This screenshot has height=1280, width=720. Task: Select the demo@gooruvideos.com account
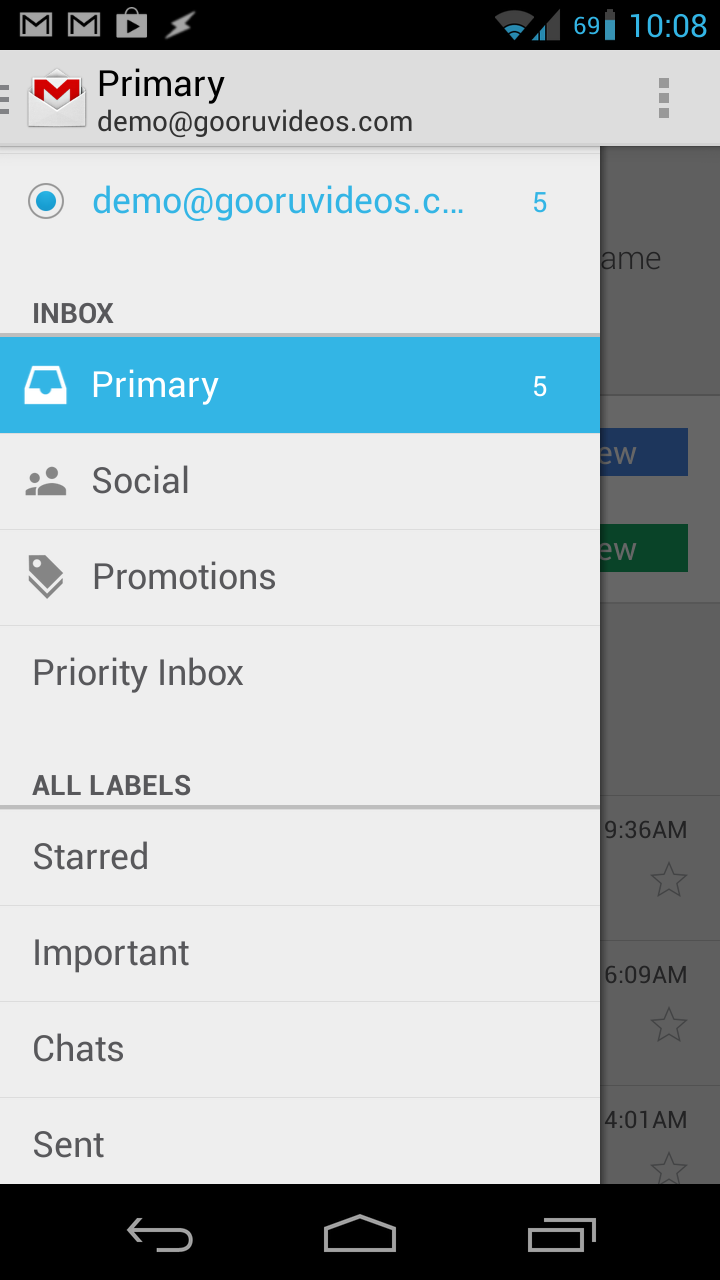click(x=300, y=202)
